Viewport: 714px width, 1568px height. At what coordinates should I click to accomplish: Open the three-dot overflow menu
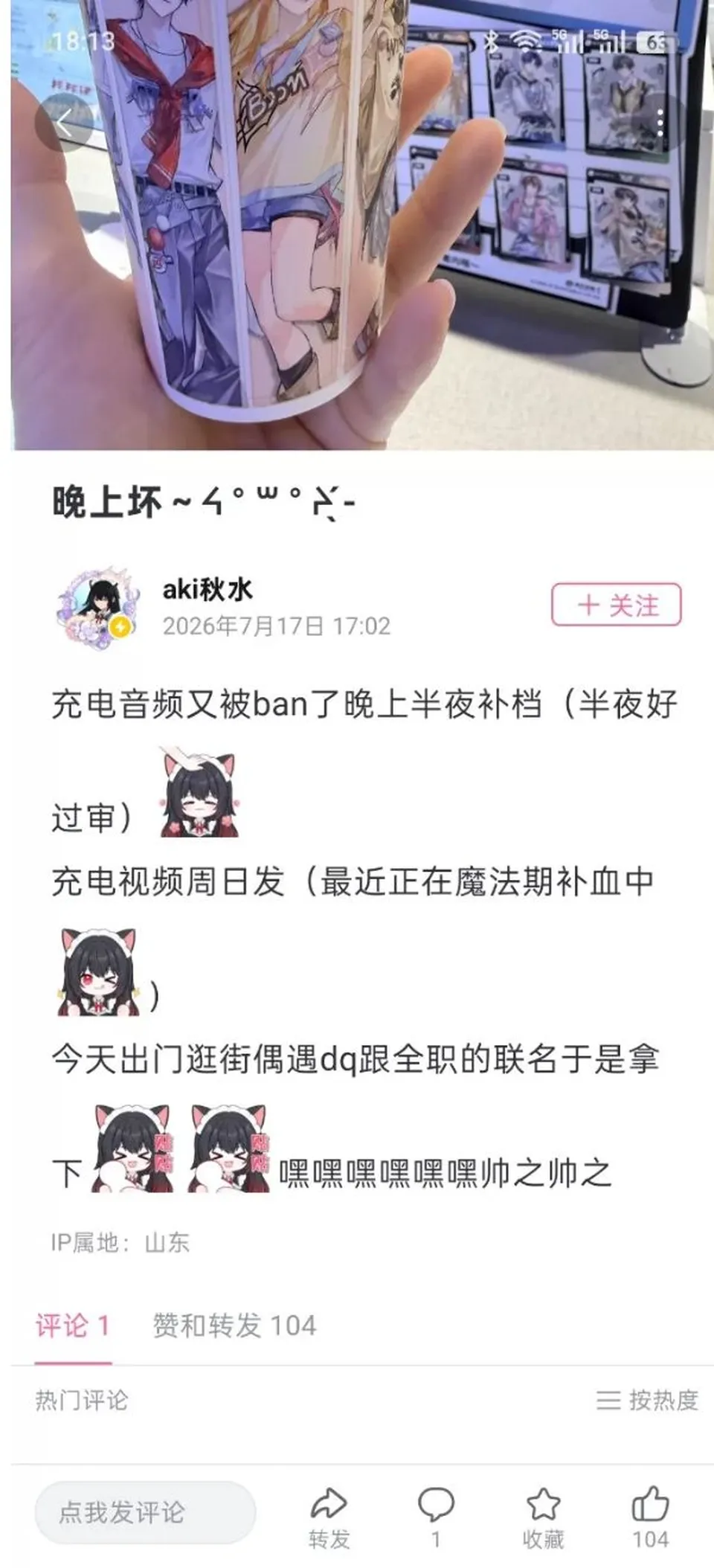tap(660, 123)
